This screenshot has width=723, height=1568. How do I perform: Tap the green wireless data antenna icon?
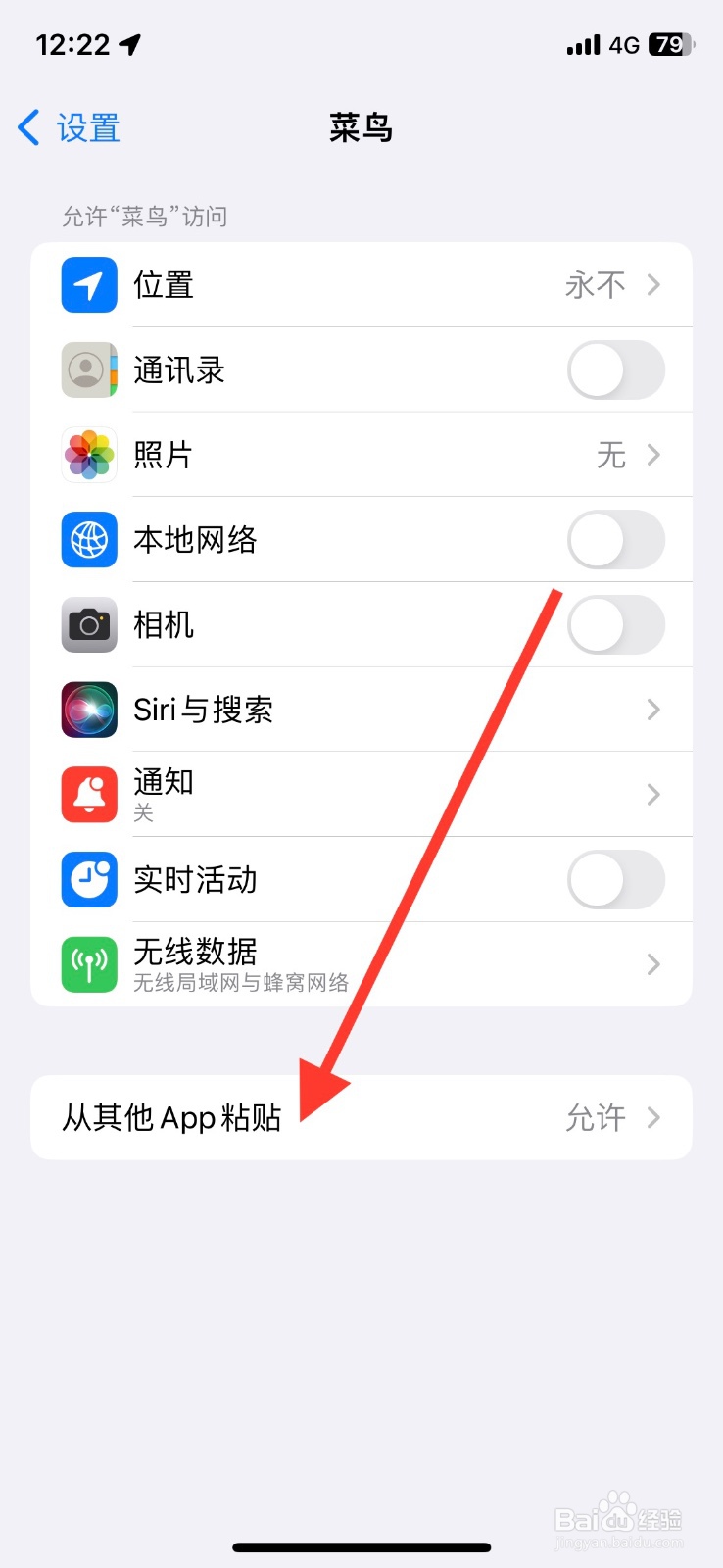88,964
